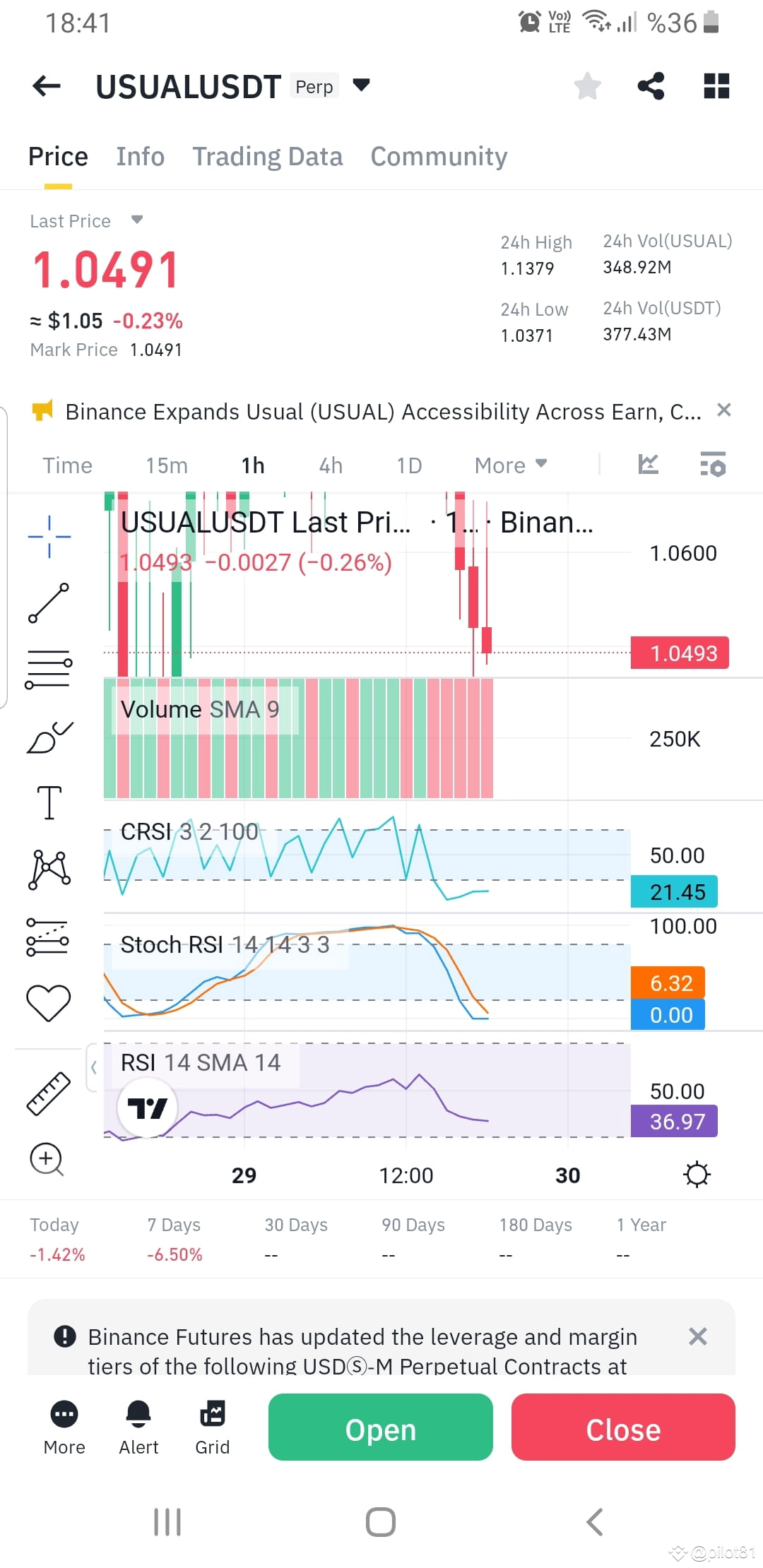Switch to the Trading Data tab
Screen dimensions: 763x1568
point(267,156)
